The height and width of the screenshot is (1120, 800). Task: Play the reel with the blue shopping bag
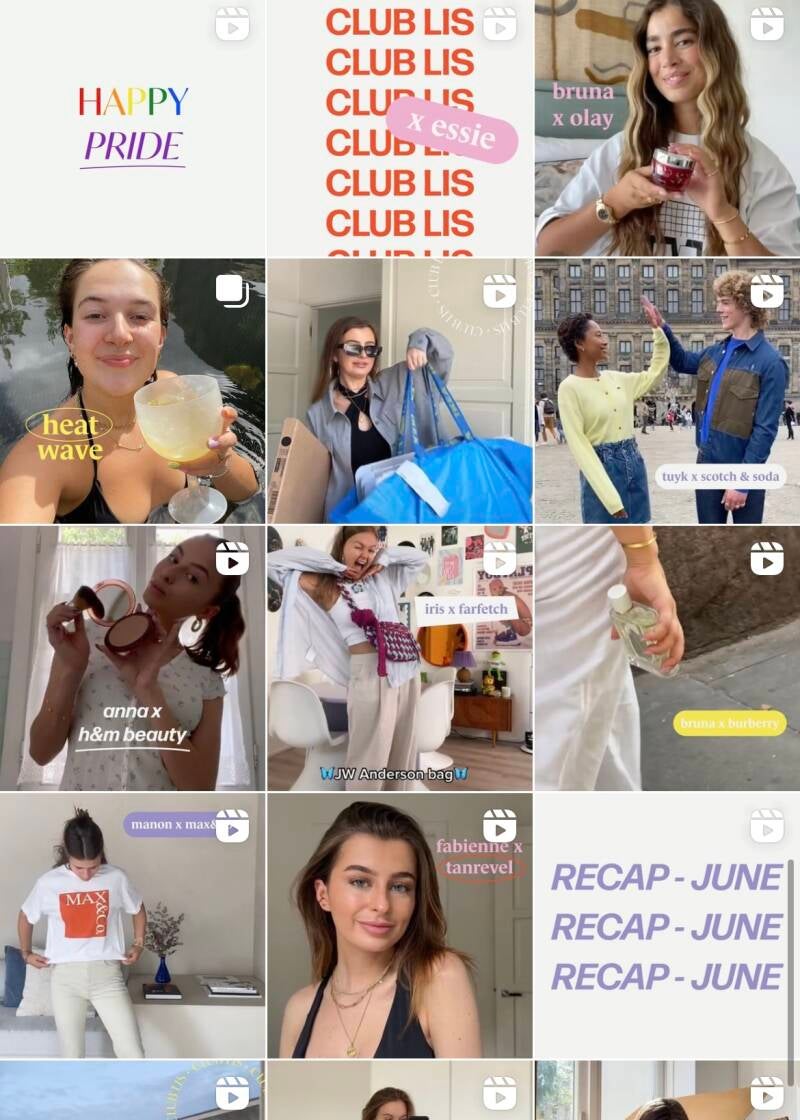click(400, 391)
